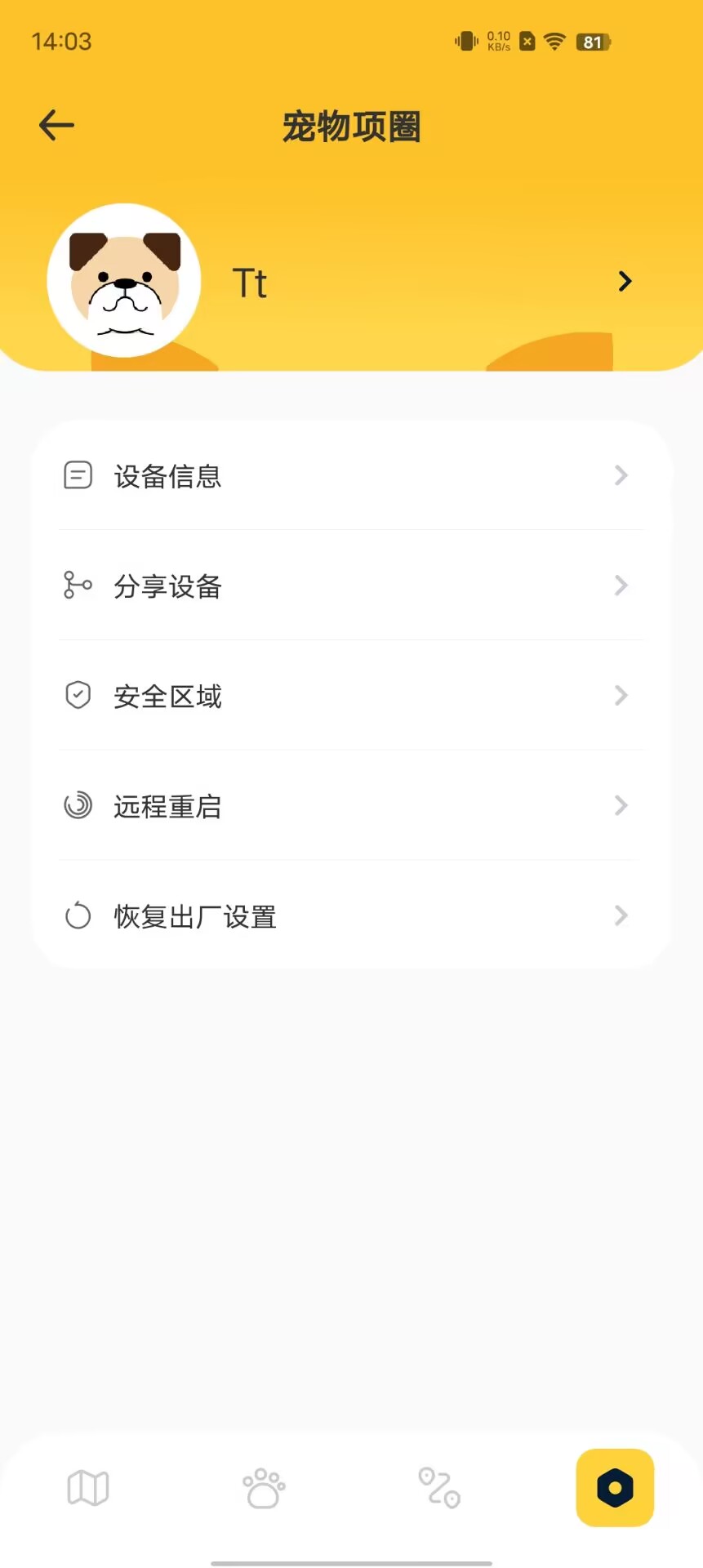Tap the 分享设备 share device icon
The image size is (703, 1568).
click(78, 586)
